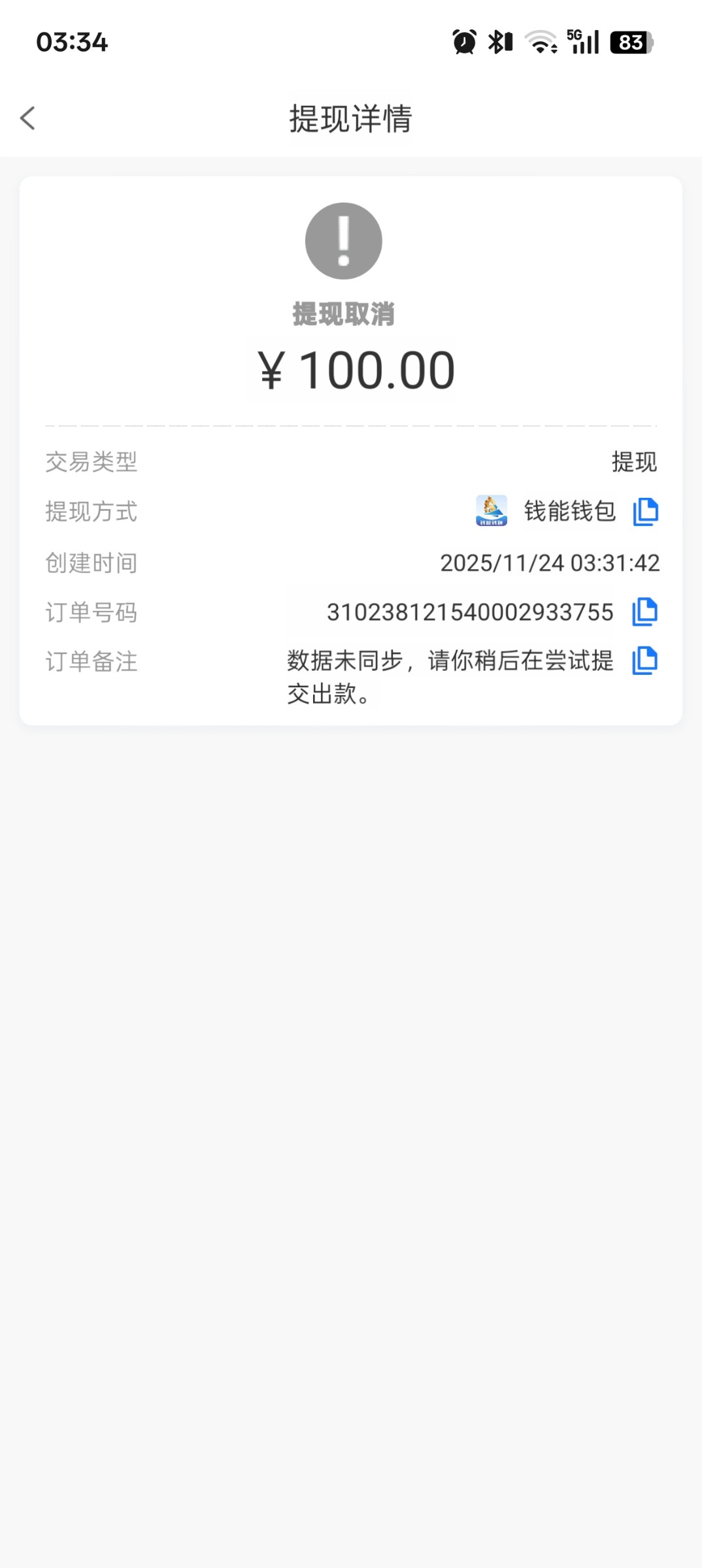The width and height of the screenshot is (702, 1568).
Task: Tap the 交易类型 row label
Action: (90, 462)
